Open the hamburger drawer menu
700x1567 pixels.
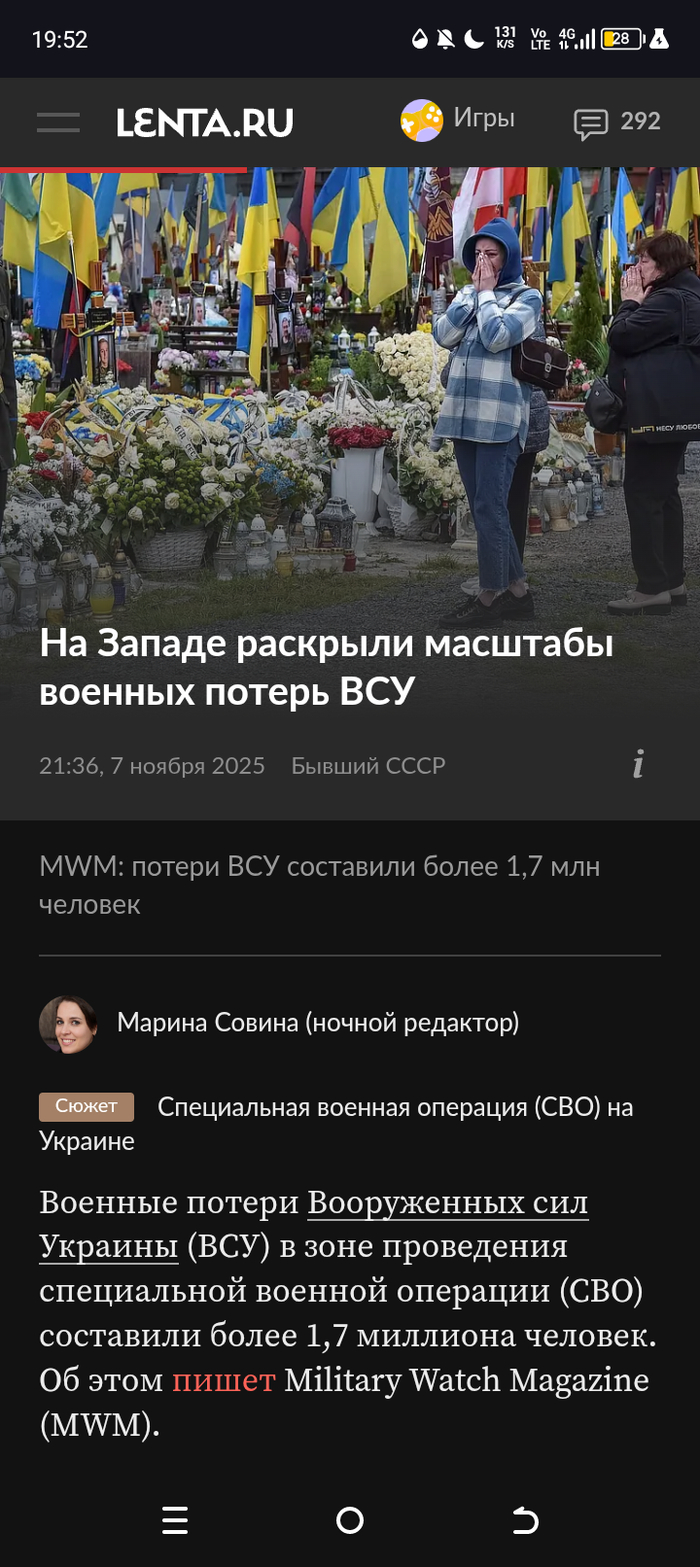tap(58, 122)
